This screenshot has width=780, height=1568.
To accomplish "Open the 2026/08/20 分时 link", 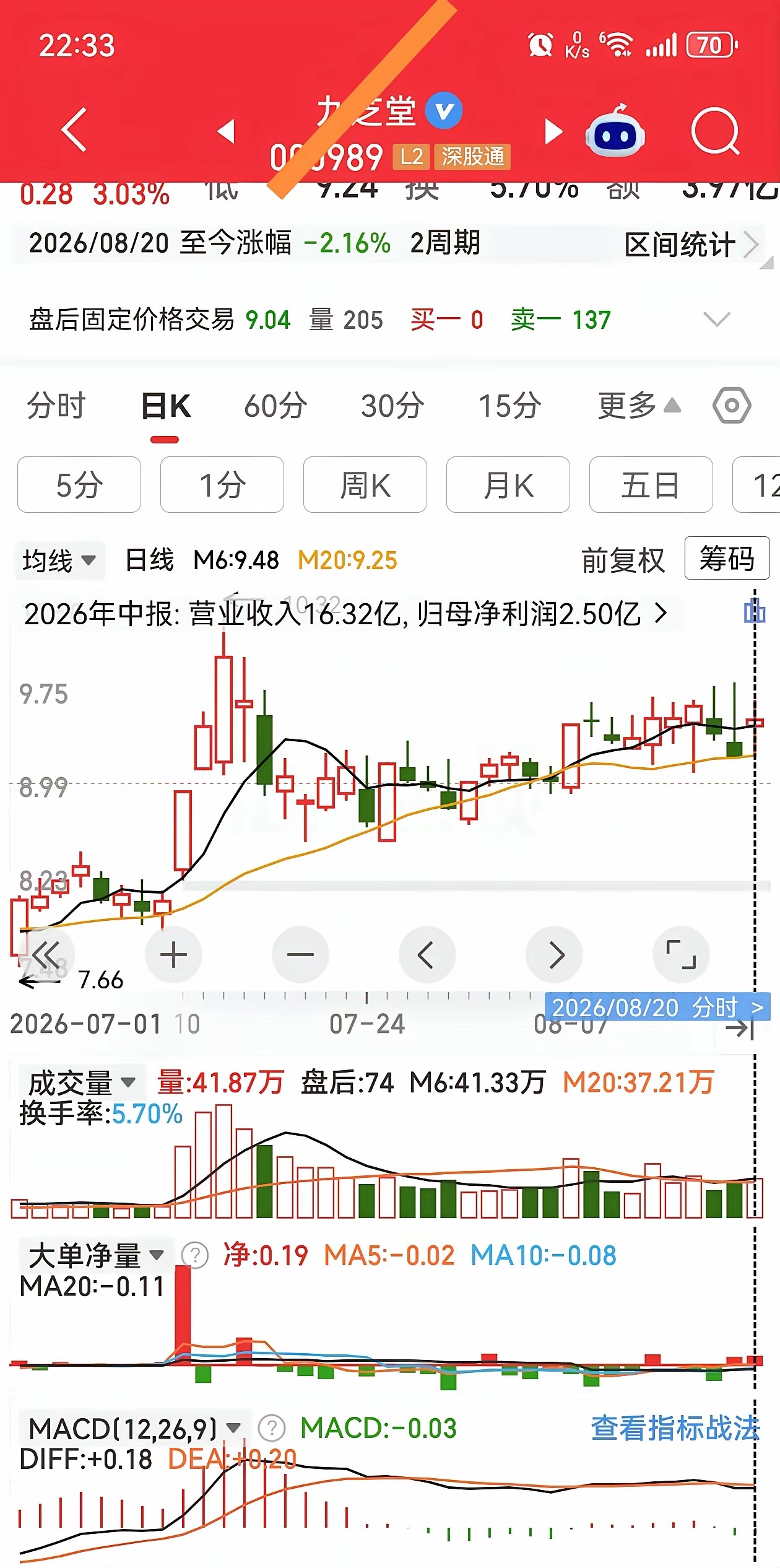I will point(657,1008).
